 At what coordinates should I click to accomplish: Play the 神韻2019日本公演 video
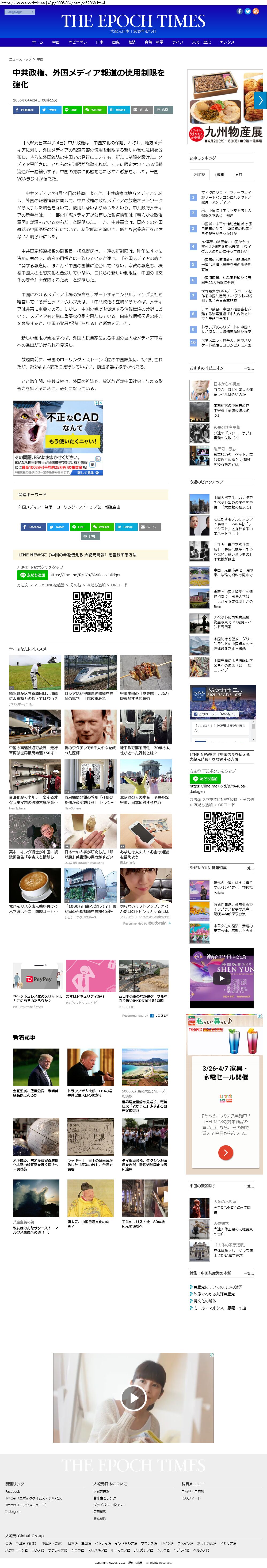point(221,978)
